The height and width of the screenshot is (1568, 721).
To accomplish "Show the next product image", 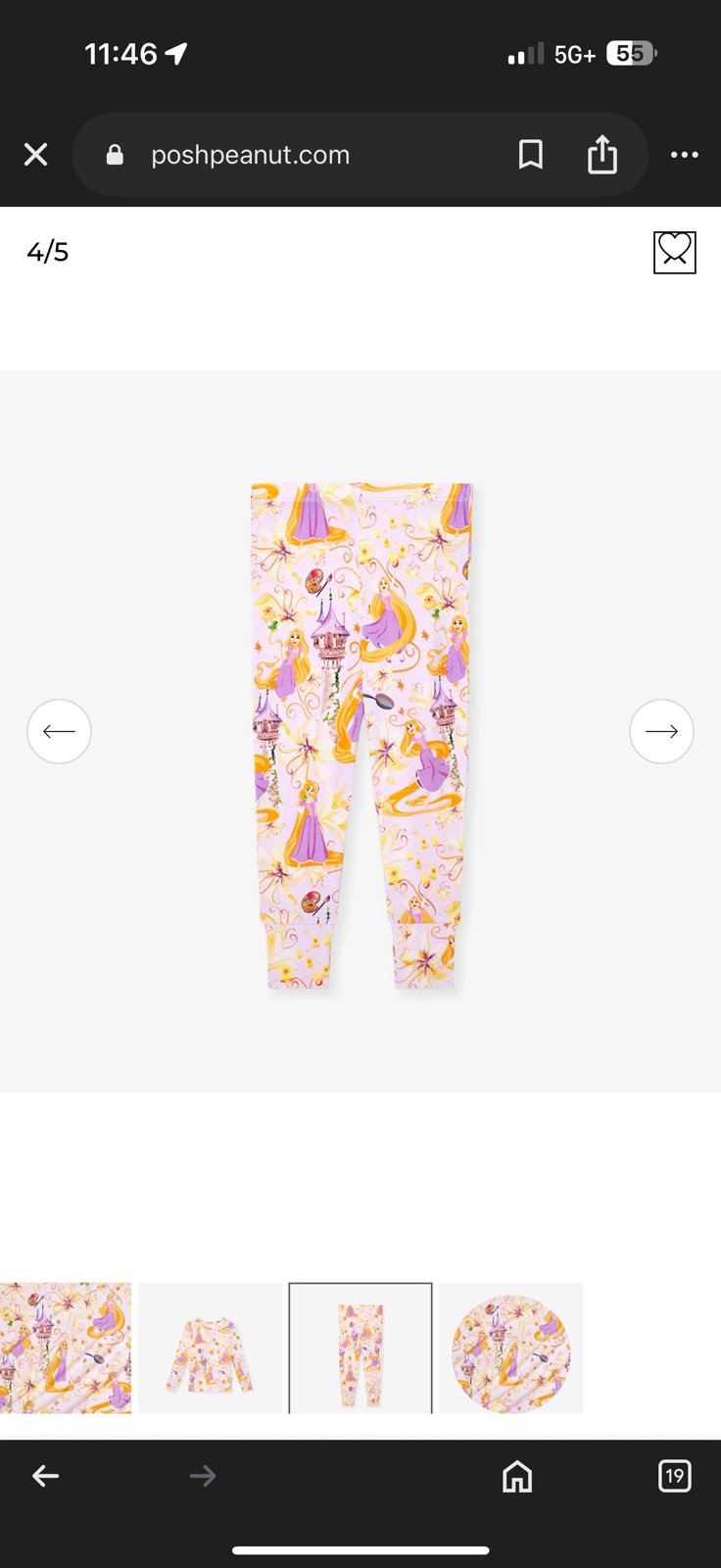I will (661, 731).
